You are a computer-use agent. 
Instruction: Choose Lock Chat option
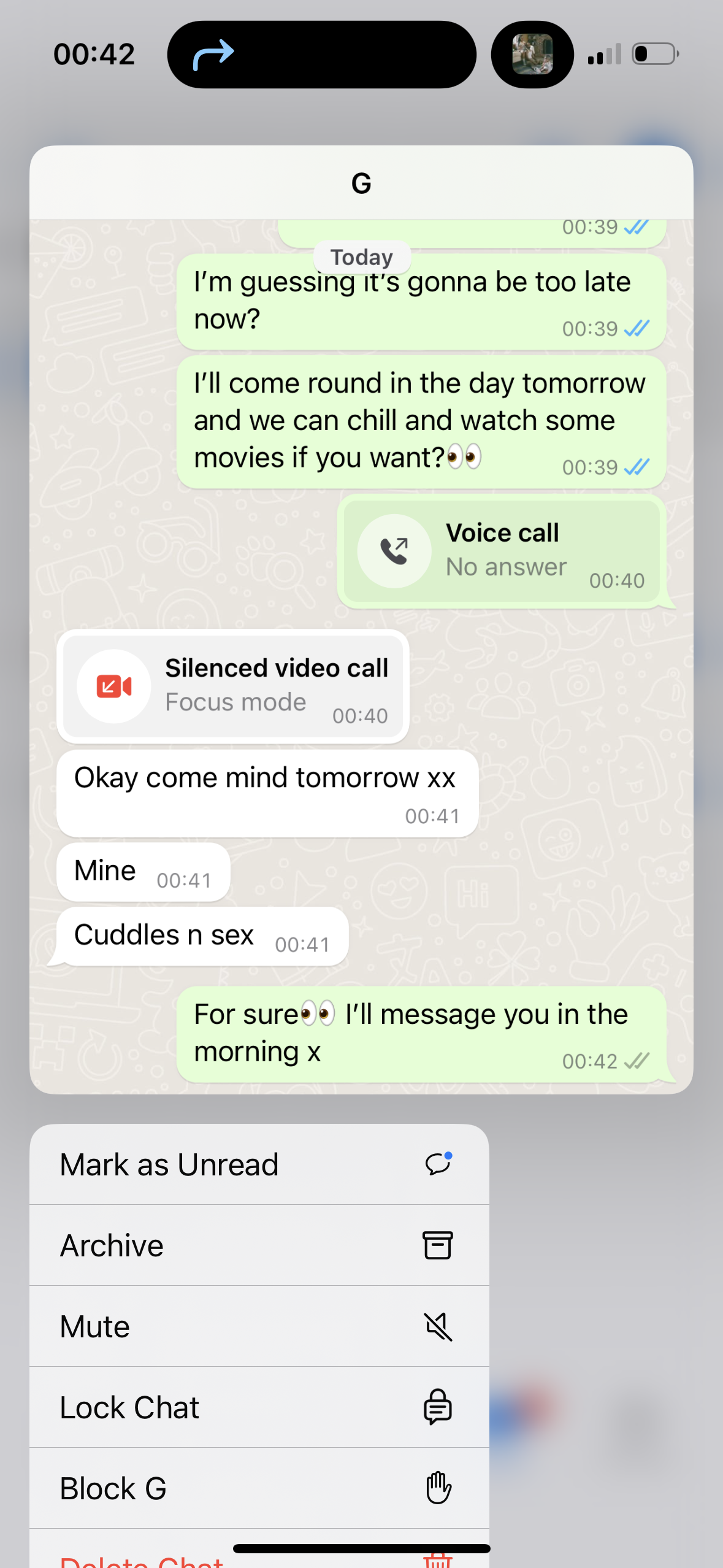click(x=259, y=1407)
